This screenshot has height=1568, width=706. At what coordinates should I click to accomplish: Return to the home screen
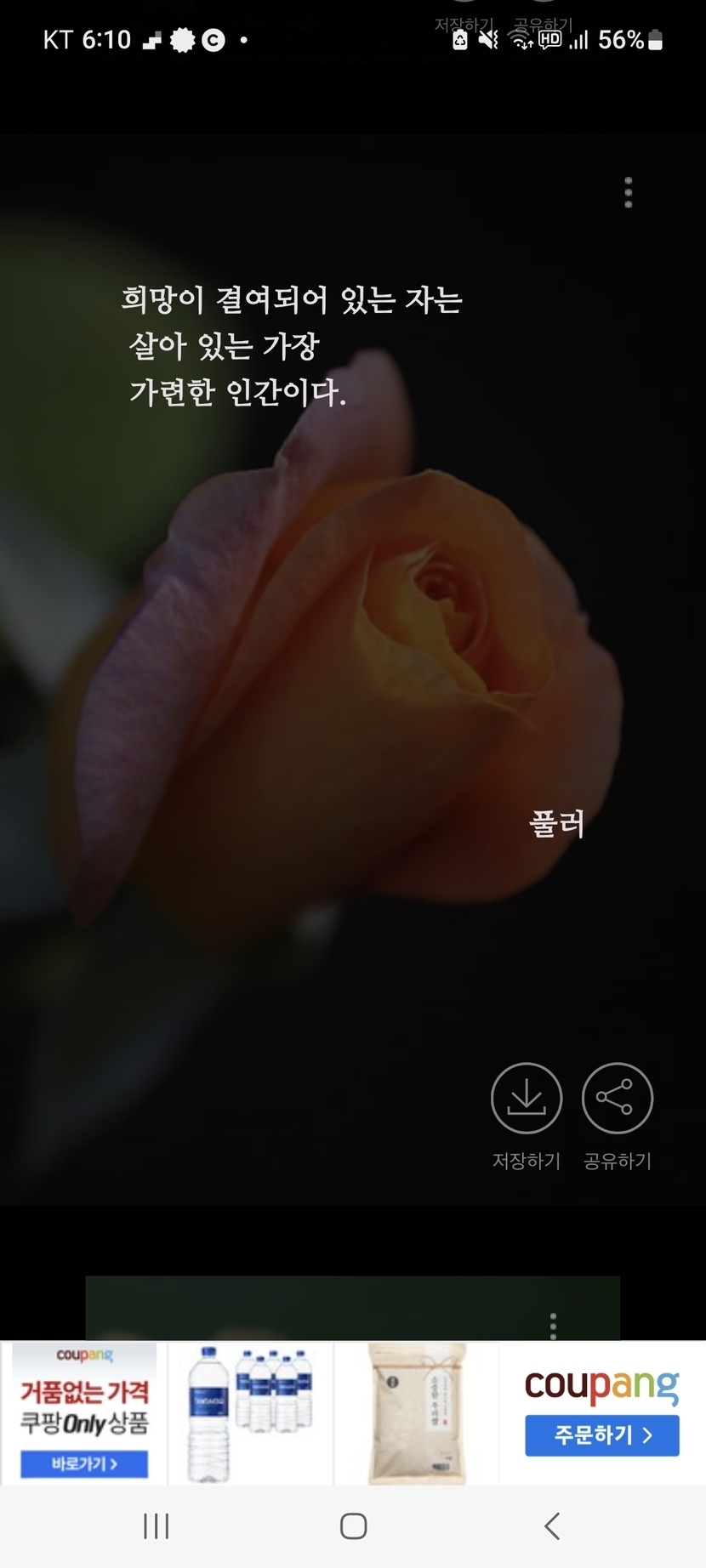[353, 1526]
